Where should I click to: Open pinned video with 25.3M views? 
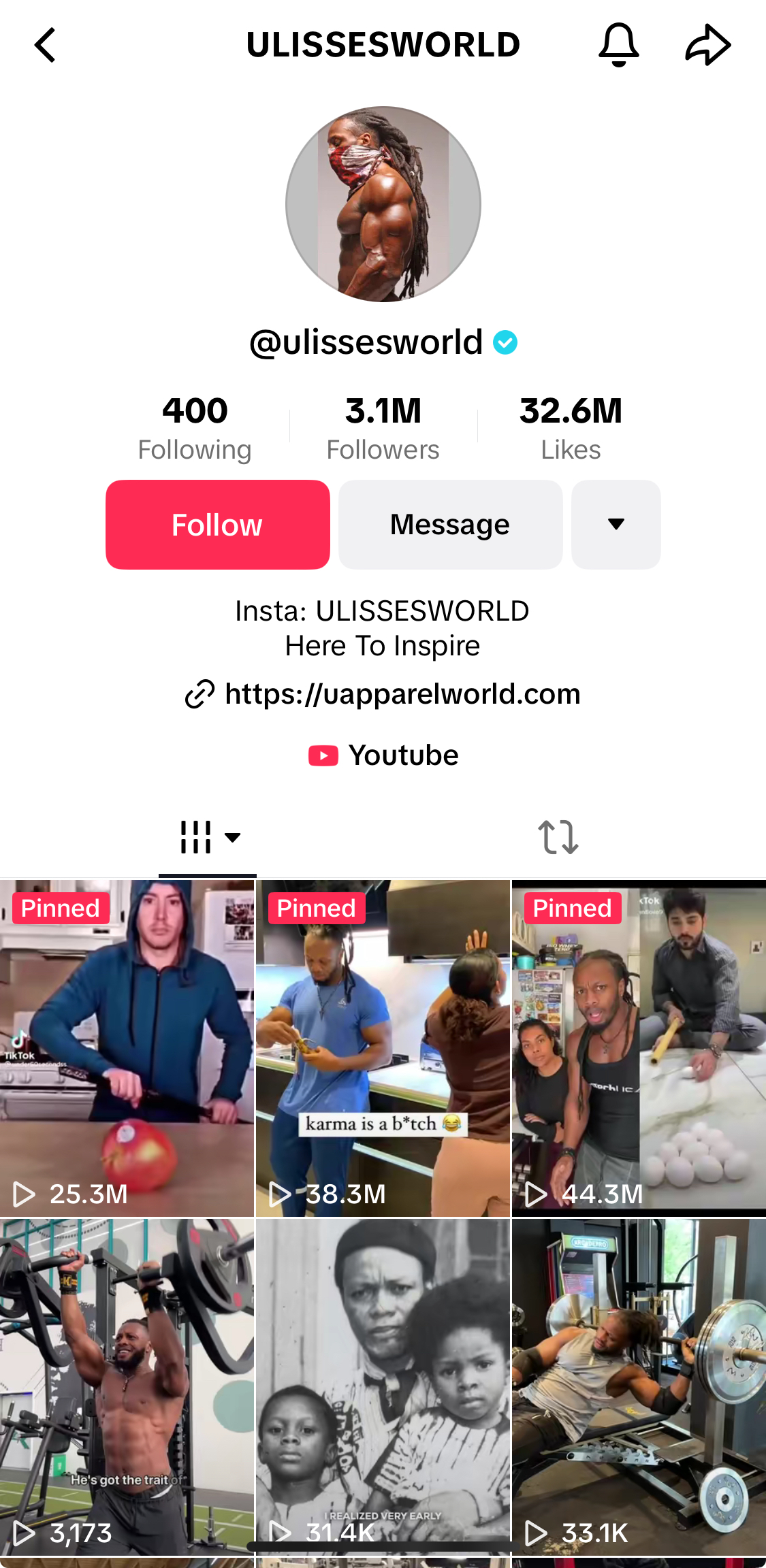click(127, 1048)
